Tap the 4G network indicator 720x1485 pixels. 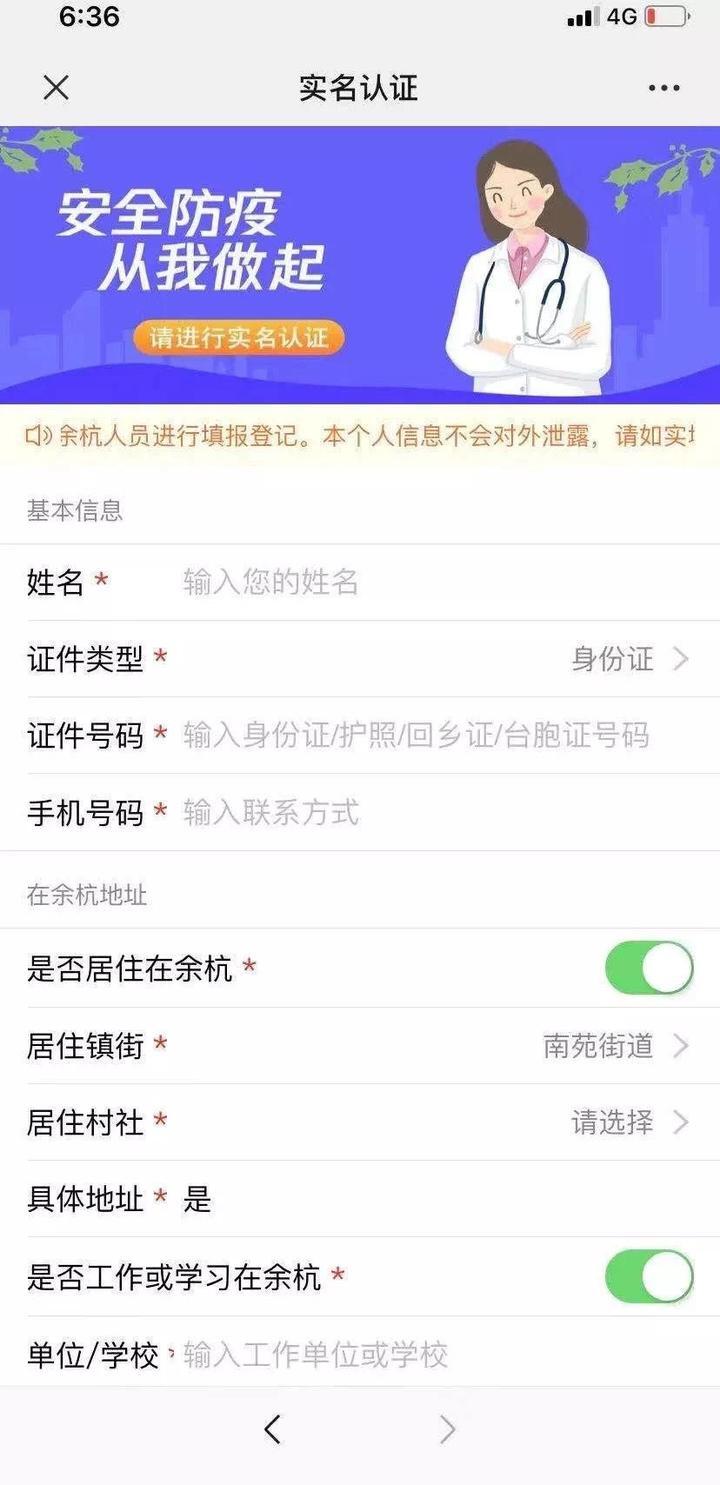(621, 16)
